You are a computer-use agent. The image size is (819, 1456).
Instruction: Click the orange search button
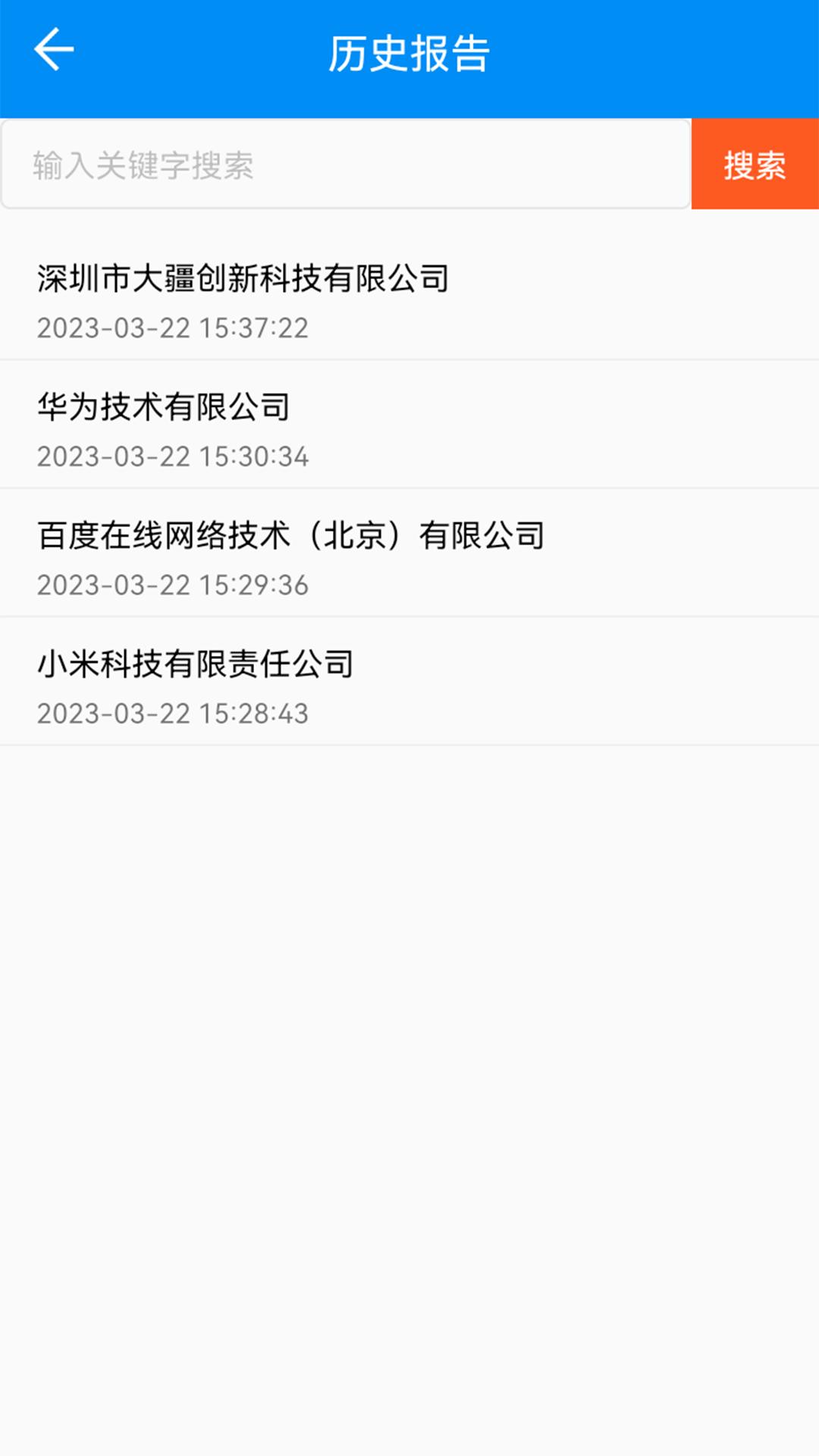coord(755,163)
